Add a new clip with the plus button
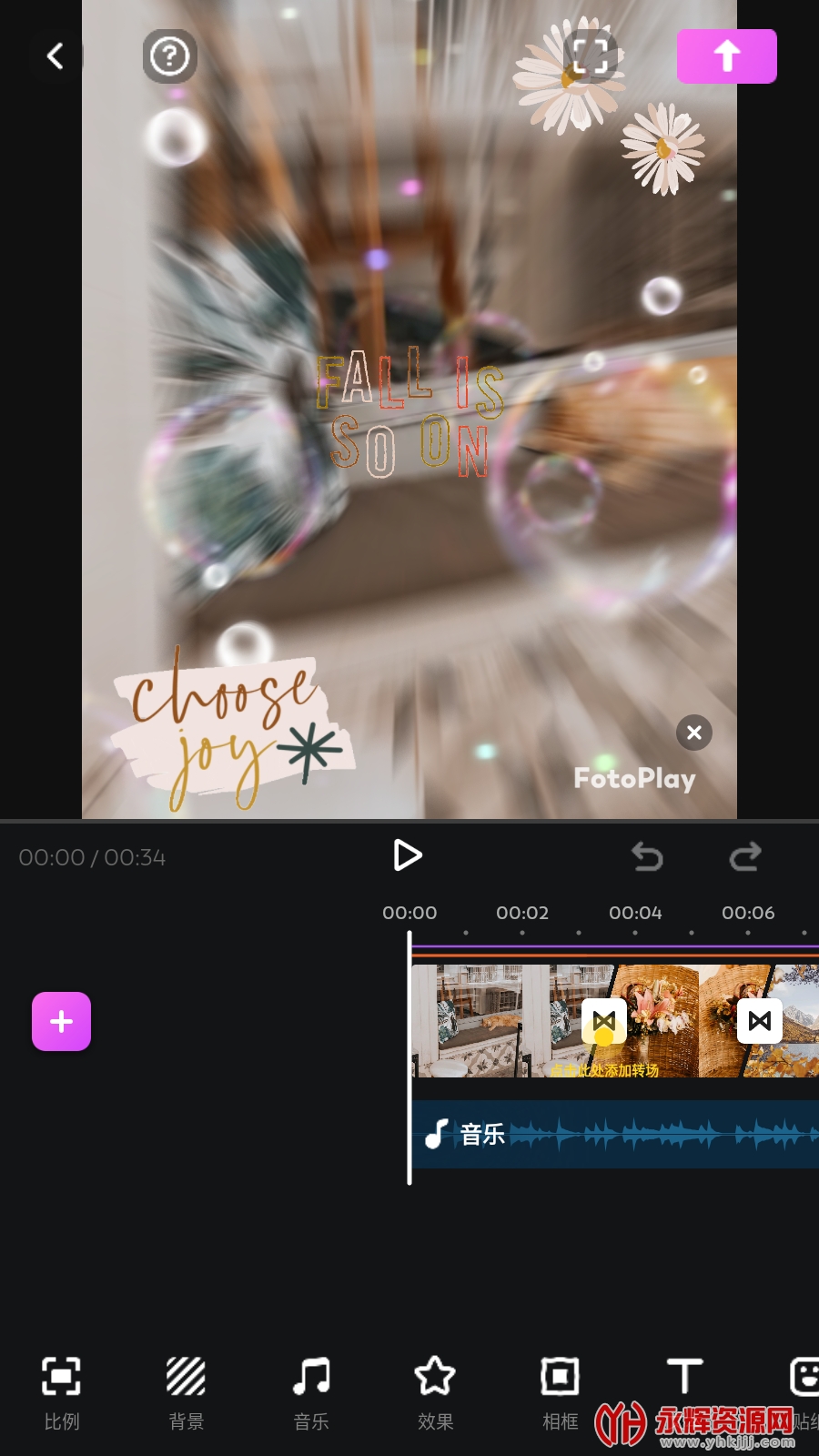This screenshot has width=819, height=1456. [61, 1021]
